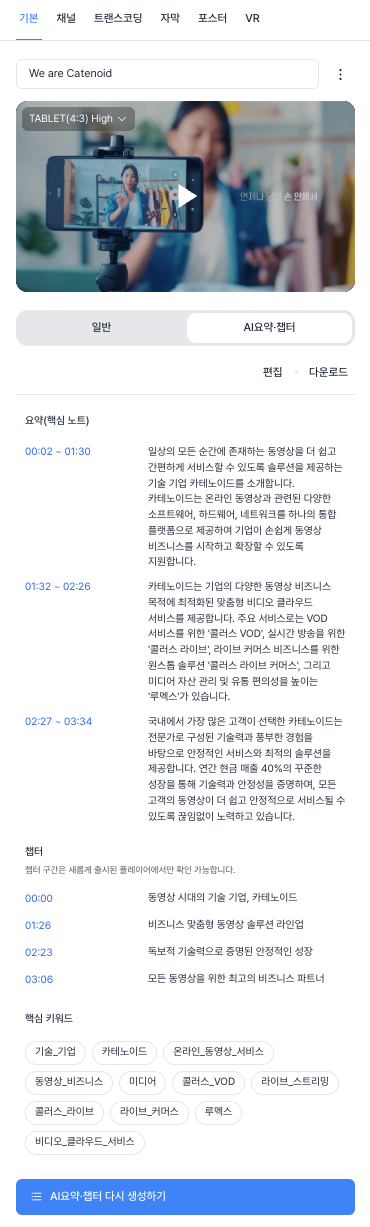Image resolution: width=370 pixels, height=1227 pixels.
Task: Switch to the 채널 tab
Action: pyautogui.click(x=67, y=19)
